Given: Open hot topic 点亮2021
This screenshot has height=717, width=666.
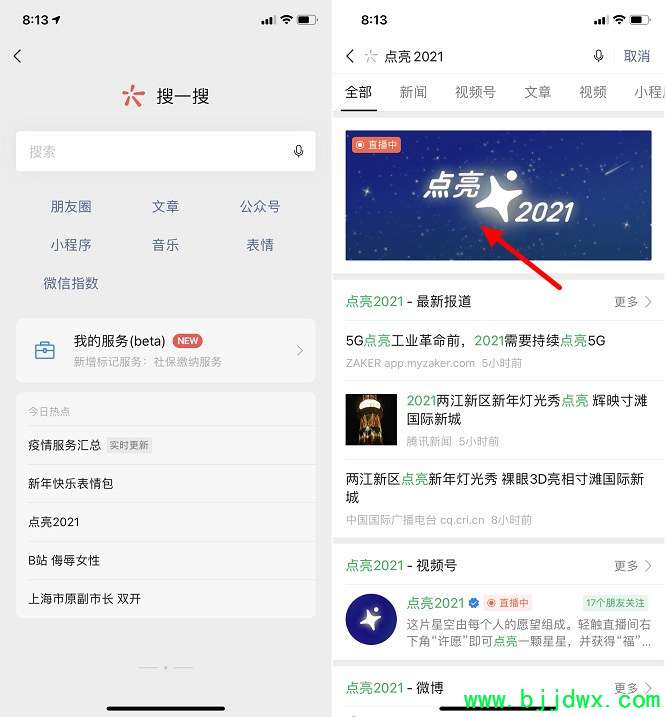Looking at the screenshot, I should point(54,522).
